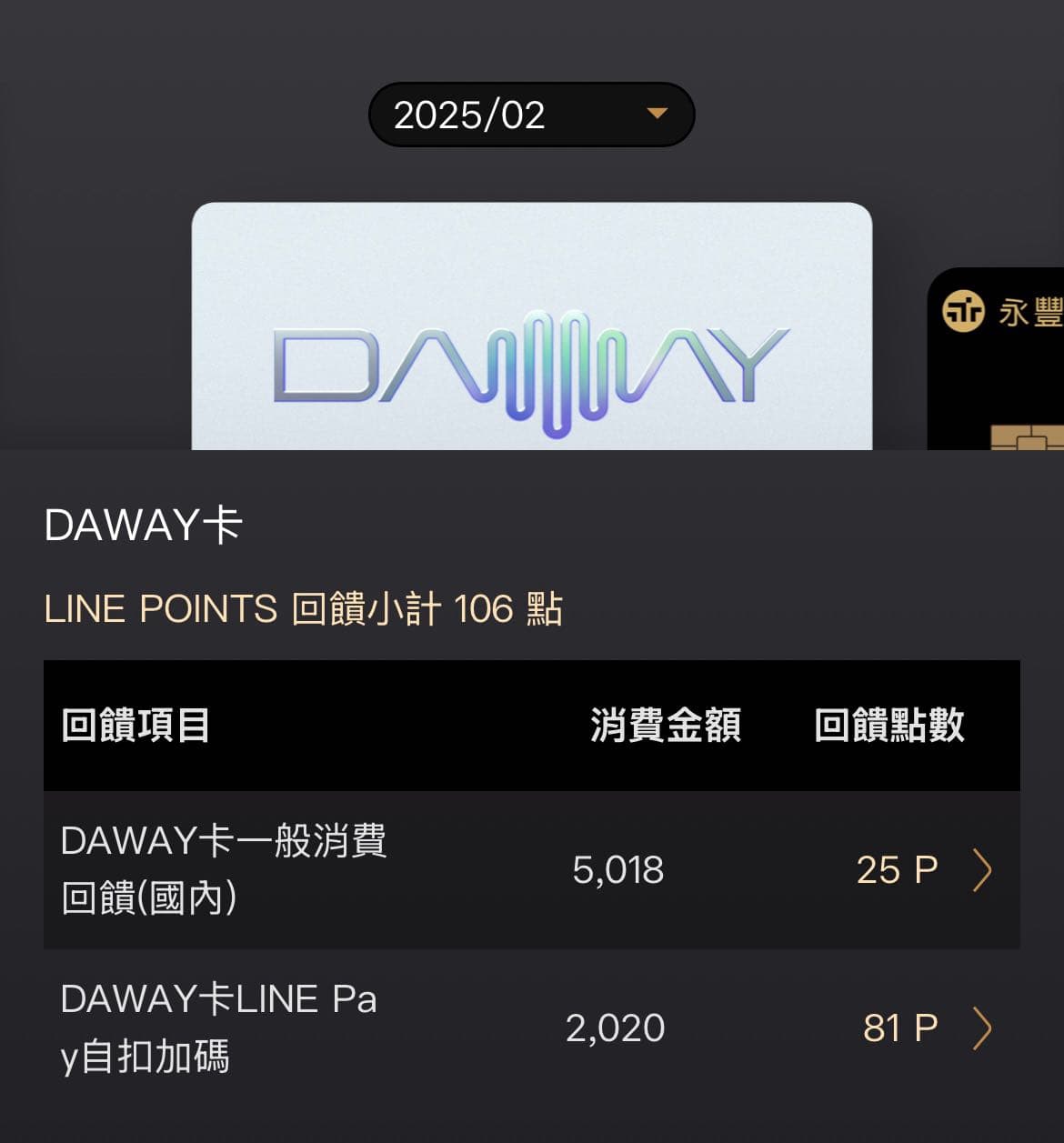Tap LINE POINTS 回饋小計 106 點
The width and height of the screenshot is (1064, 1143).
(304, 608)
